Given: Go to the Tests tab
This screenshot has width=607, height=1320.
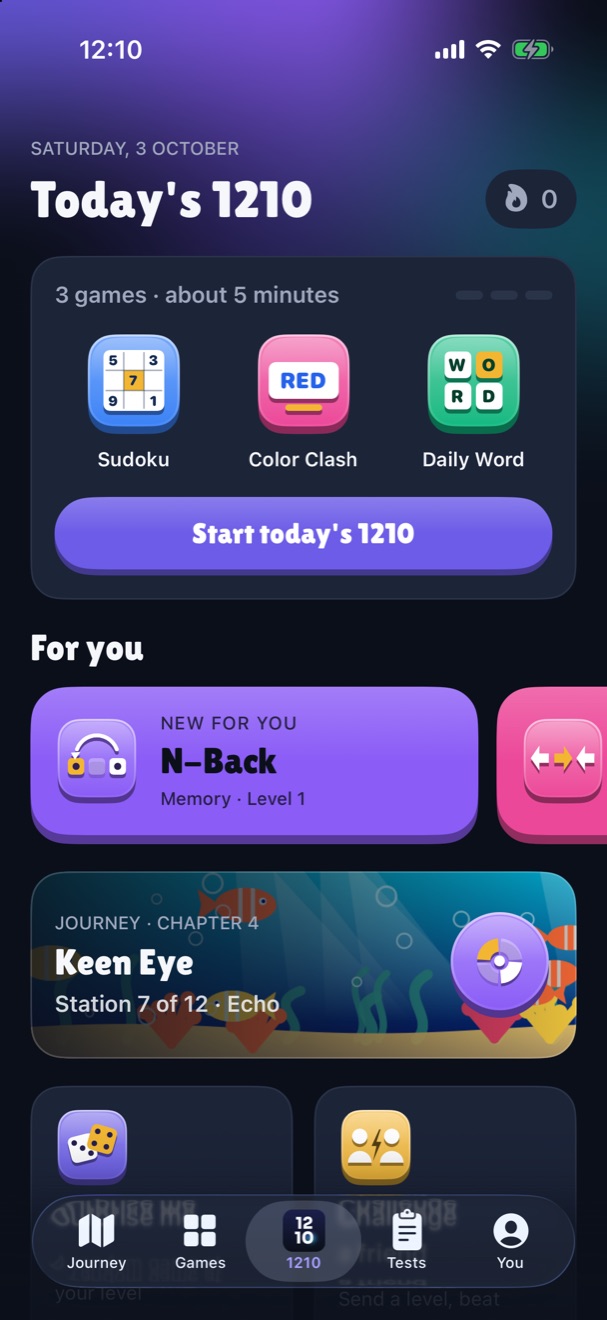Looking at the screenshot, I should 407,1241.
